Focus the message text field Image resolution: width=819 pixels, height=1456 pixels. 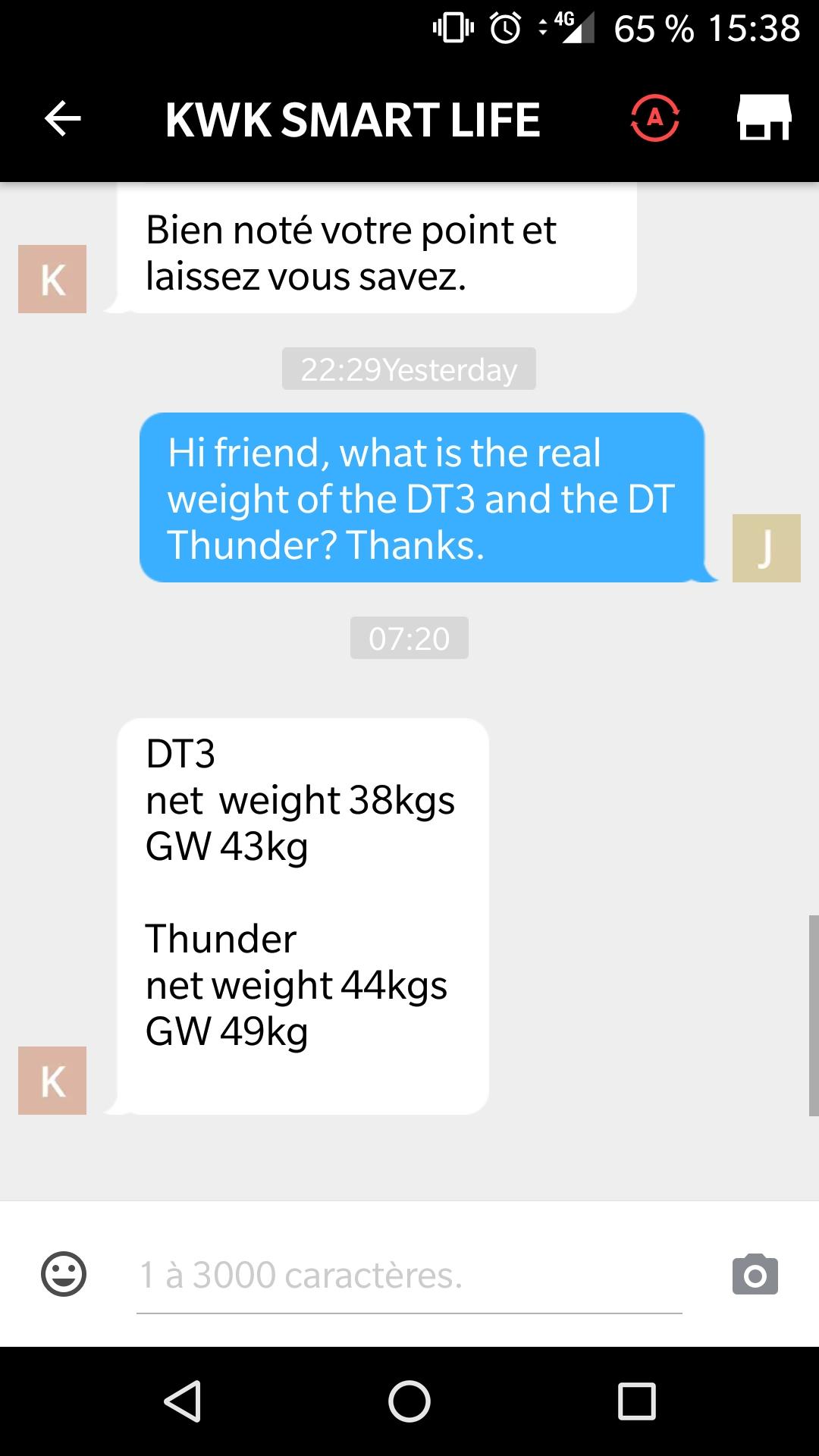(x=409, y=1276)
